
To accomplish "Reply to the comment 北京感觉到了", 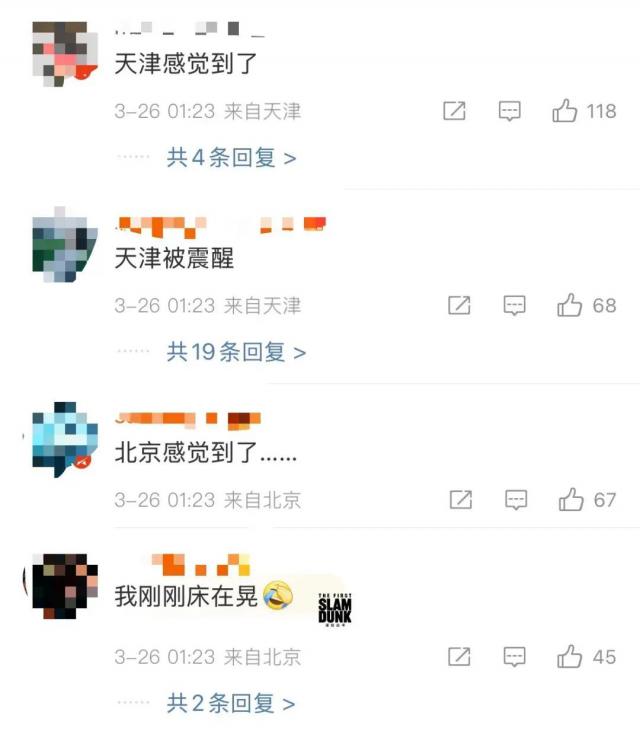I will click(516, 499).
